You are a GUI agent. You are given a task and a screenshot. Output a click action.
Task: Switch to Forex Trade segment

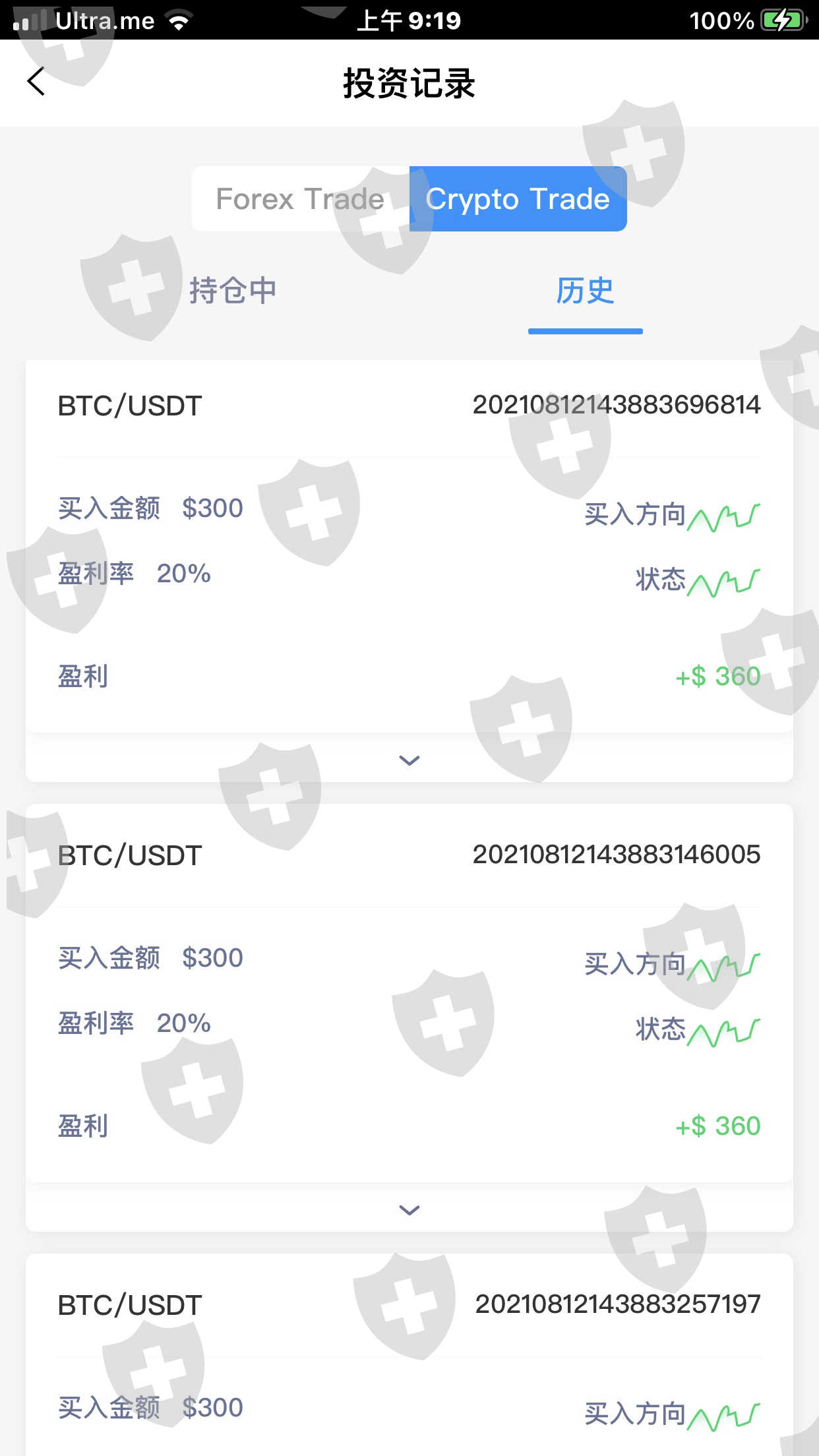[x=300, y=199]
